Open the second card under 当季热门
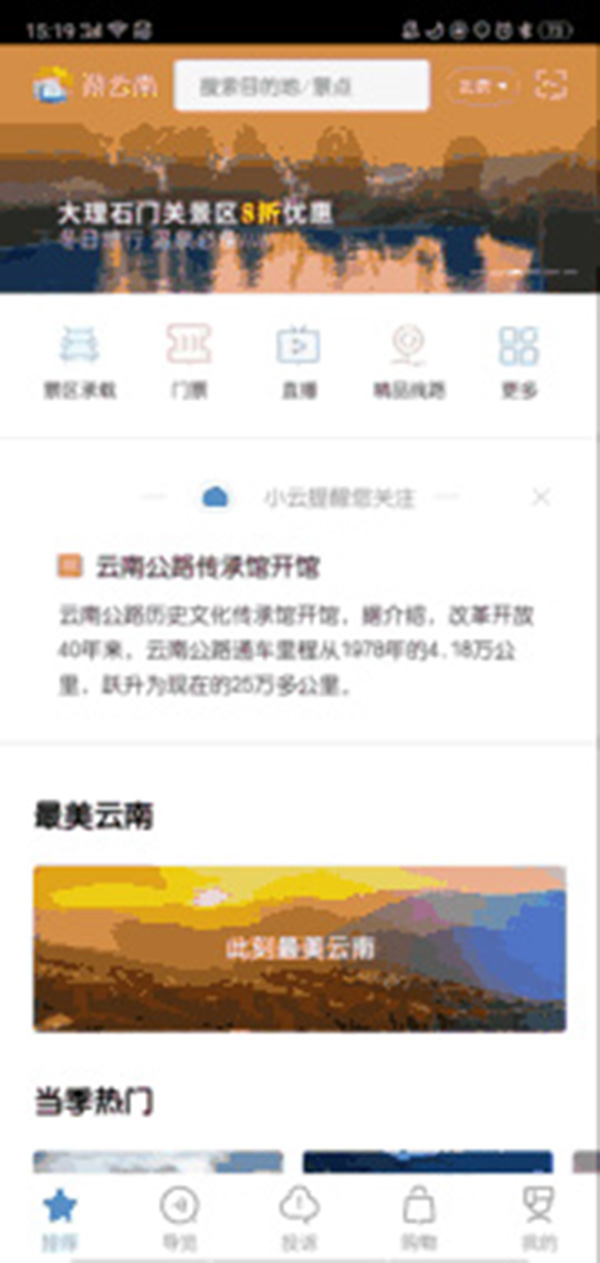Viewport: 600px width, 1263px height. [428, 1161]
